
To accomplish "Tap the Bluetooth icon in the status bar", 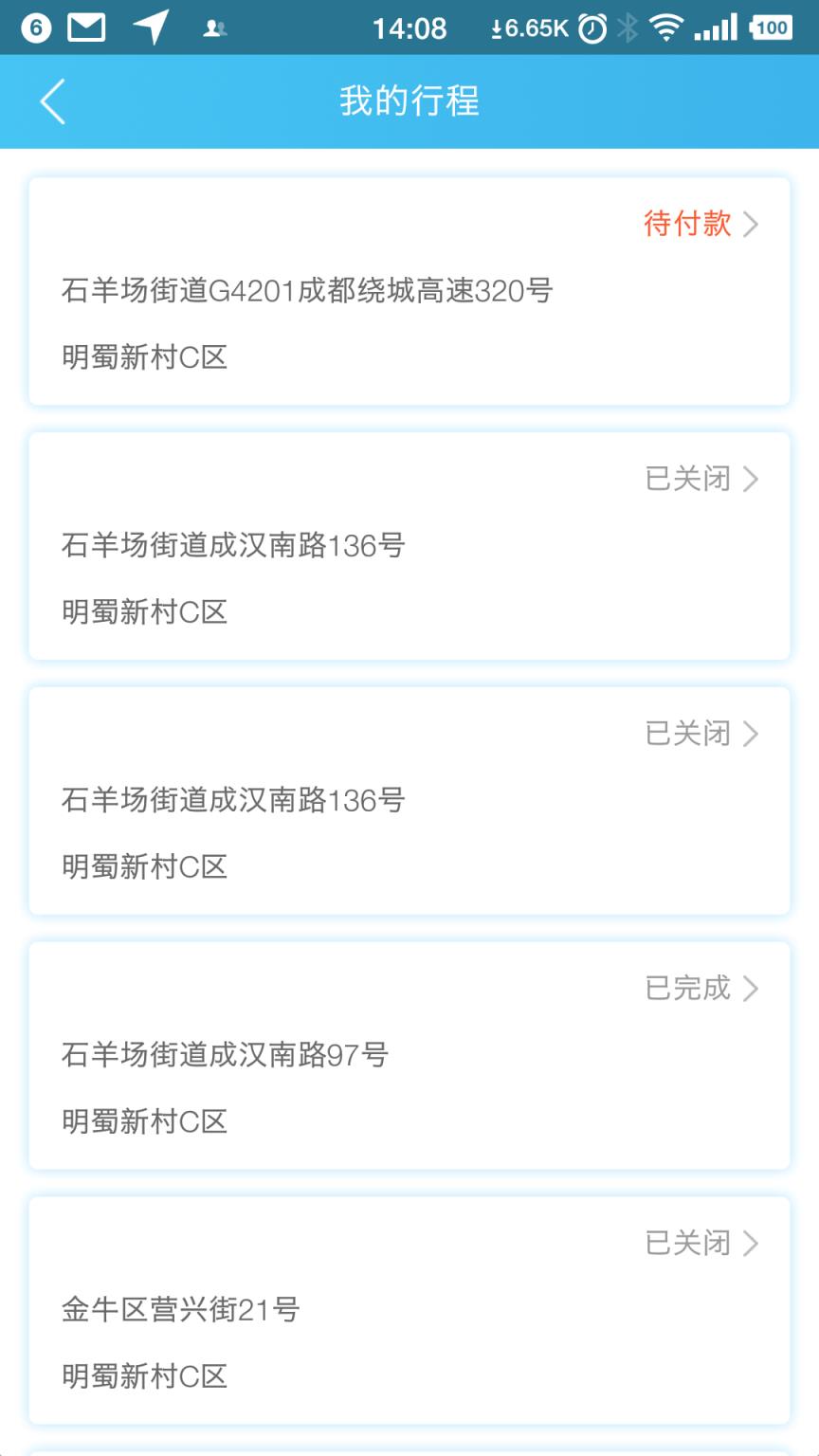I will [x=626, y=27].
